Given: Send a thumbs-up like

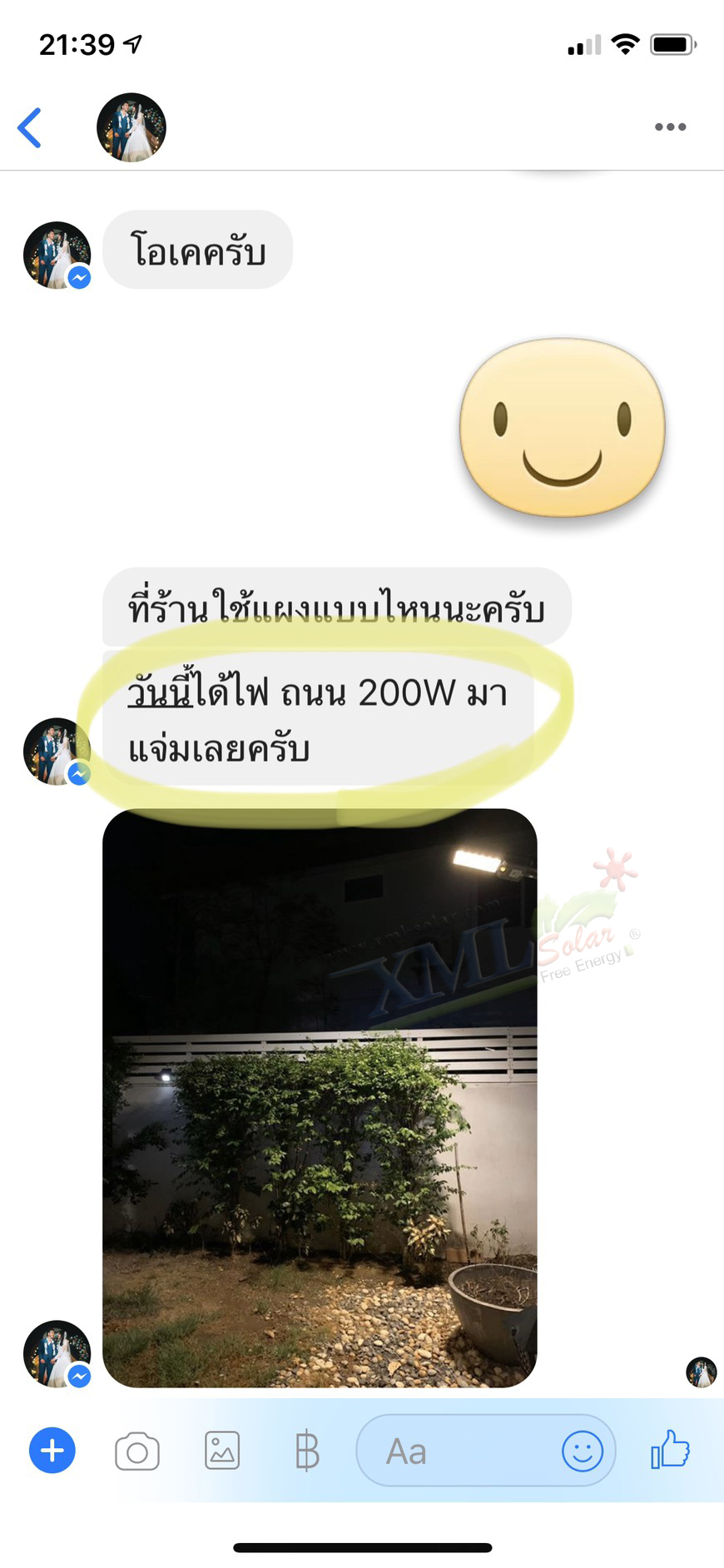Looking at the screenshot, I should pyautogui.click(x=671, y=1450).
